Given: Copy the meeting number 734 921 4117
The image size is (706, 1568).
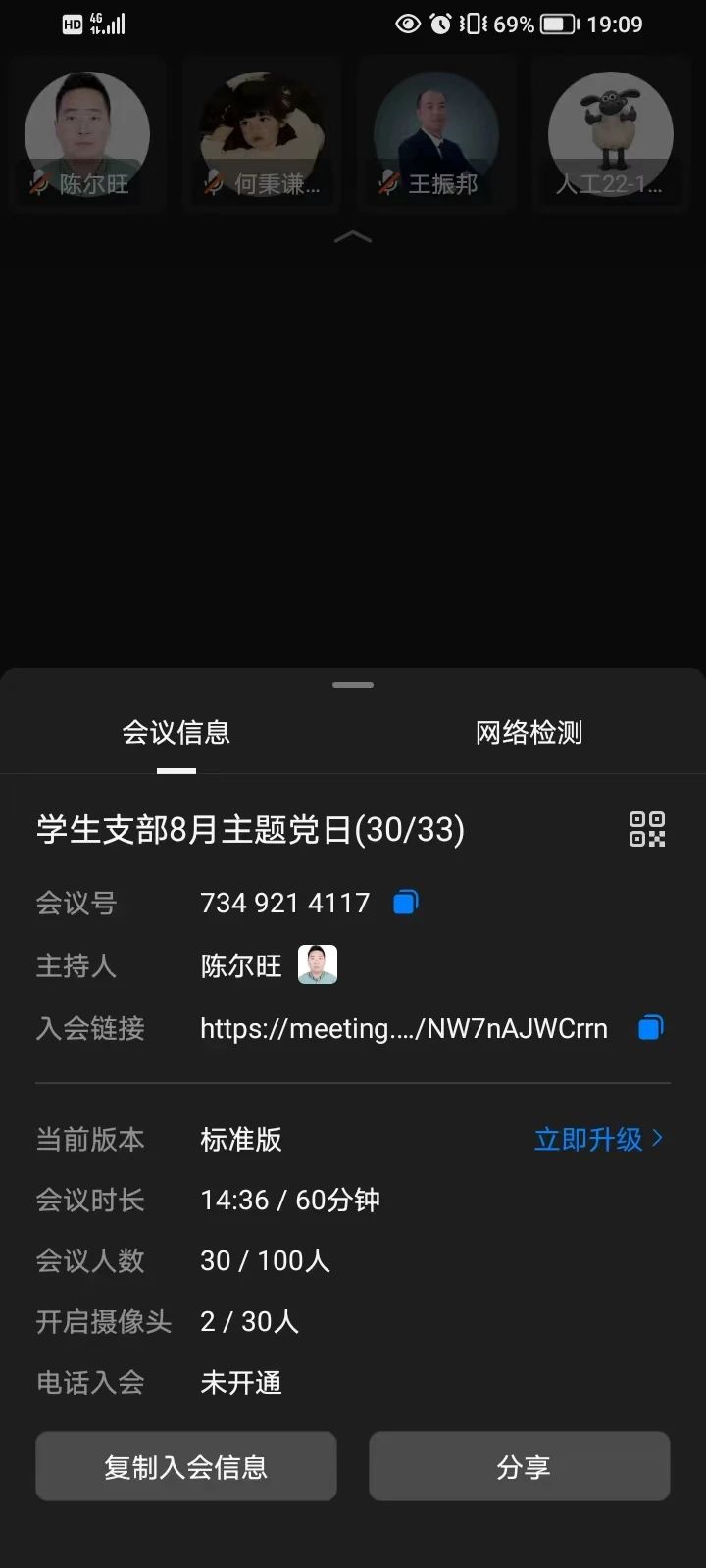Looking at the screenshot, I should [405, 902].
